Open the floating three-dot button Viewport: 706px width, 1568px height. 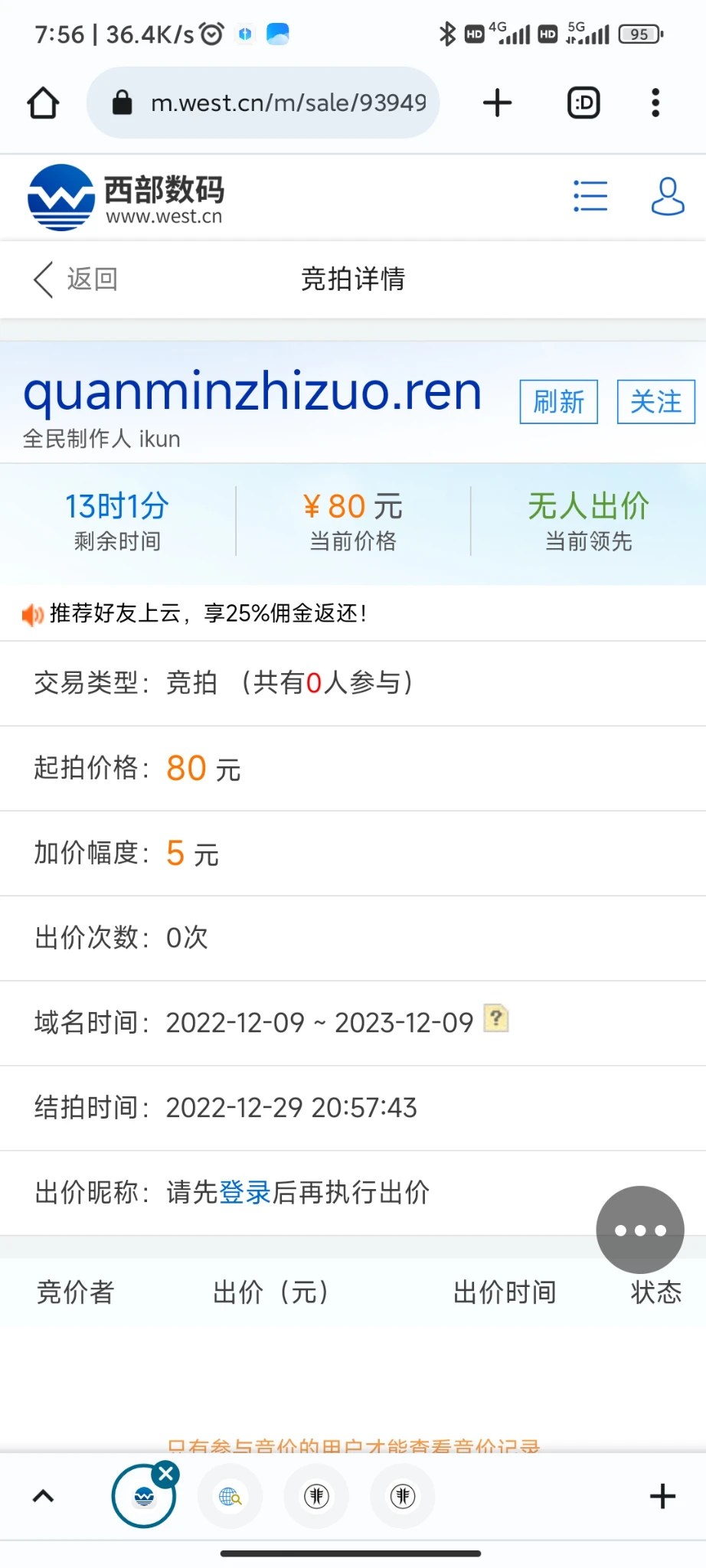click(640, 1230)
